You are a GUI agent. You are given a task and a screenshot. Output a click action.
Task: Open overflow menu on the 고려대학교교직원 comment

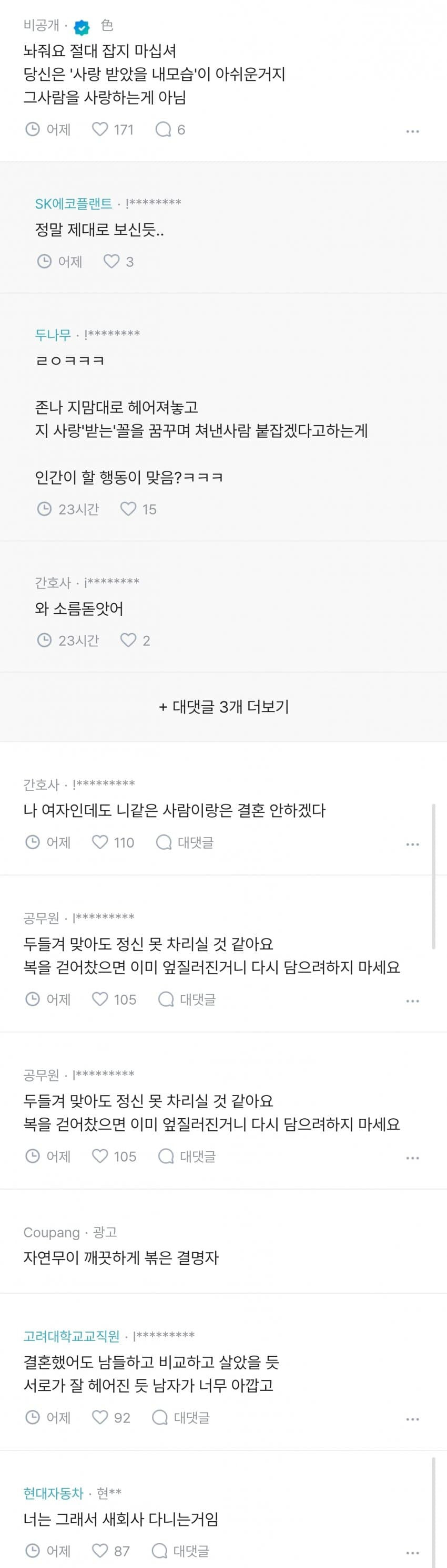click(x=412, y=1419)
